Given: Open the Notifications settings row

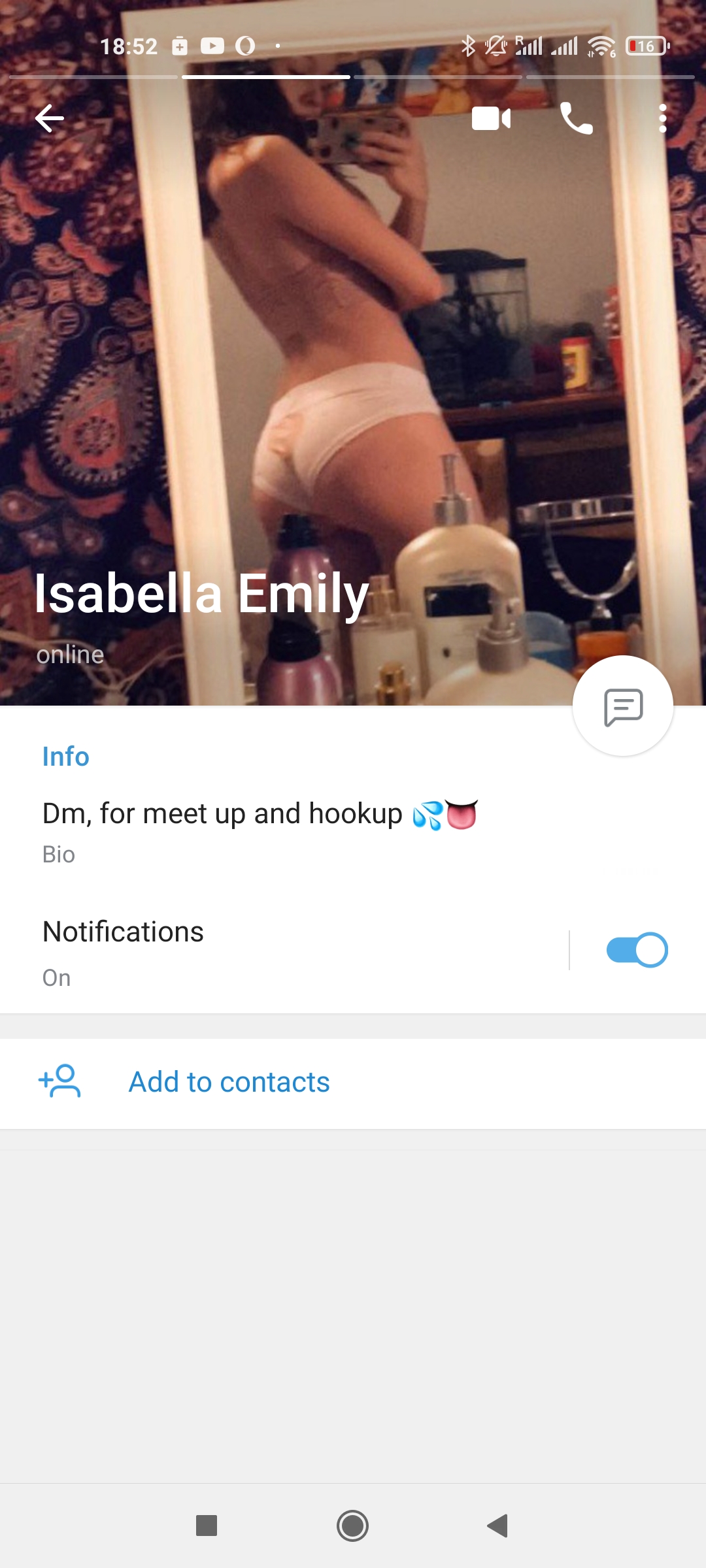Looking at the screenshot, I should (x=261, y=951).
